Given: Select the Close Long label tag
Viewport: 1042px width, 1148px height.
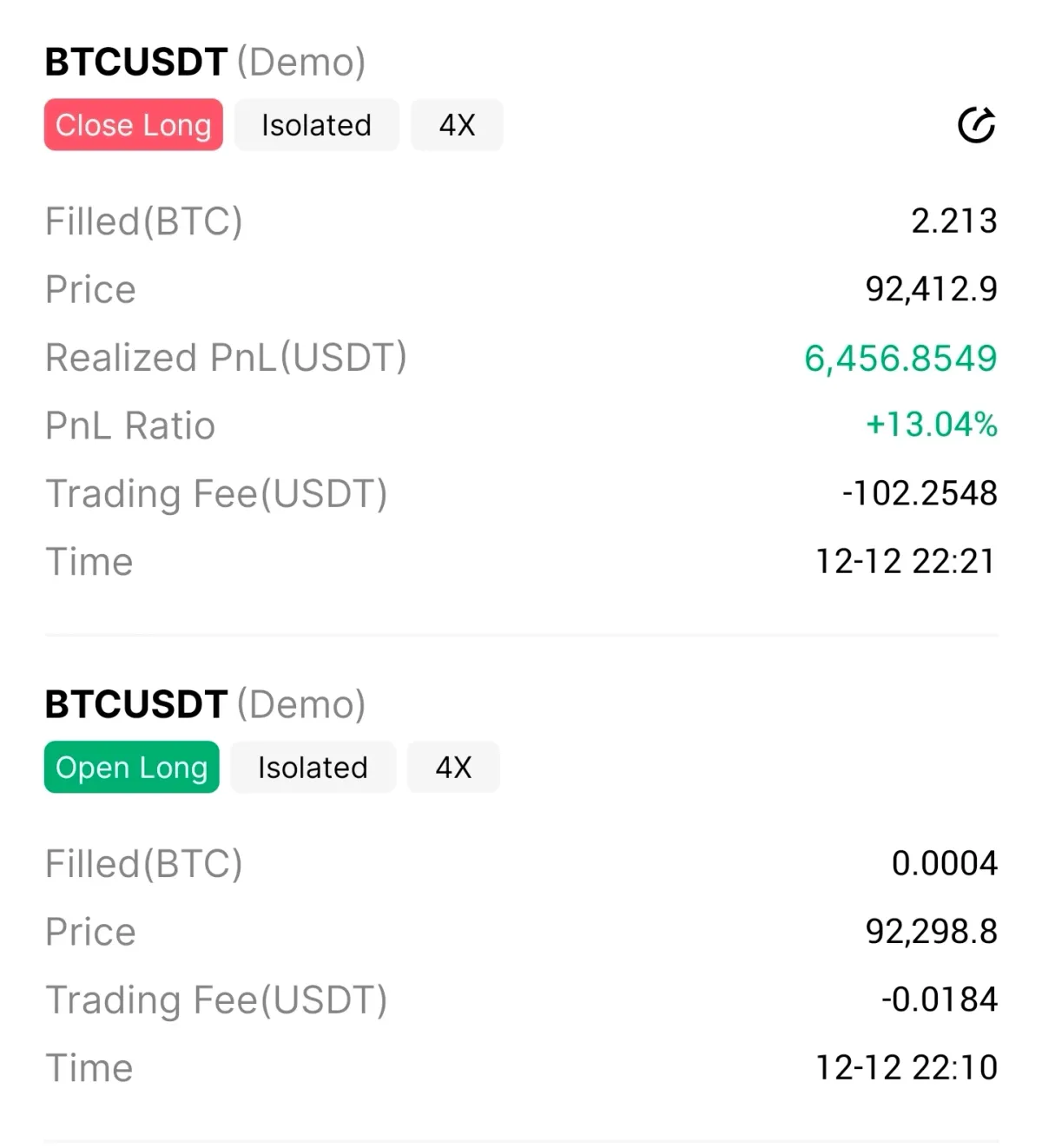Looking at the screenshot, I should point(133,124).
